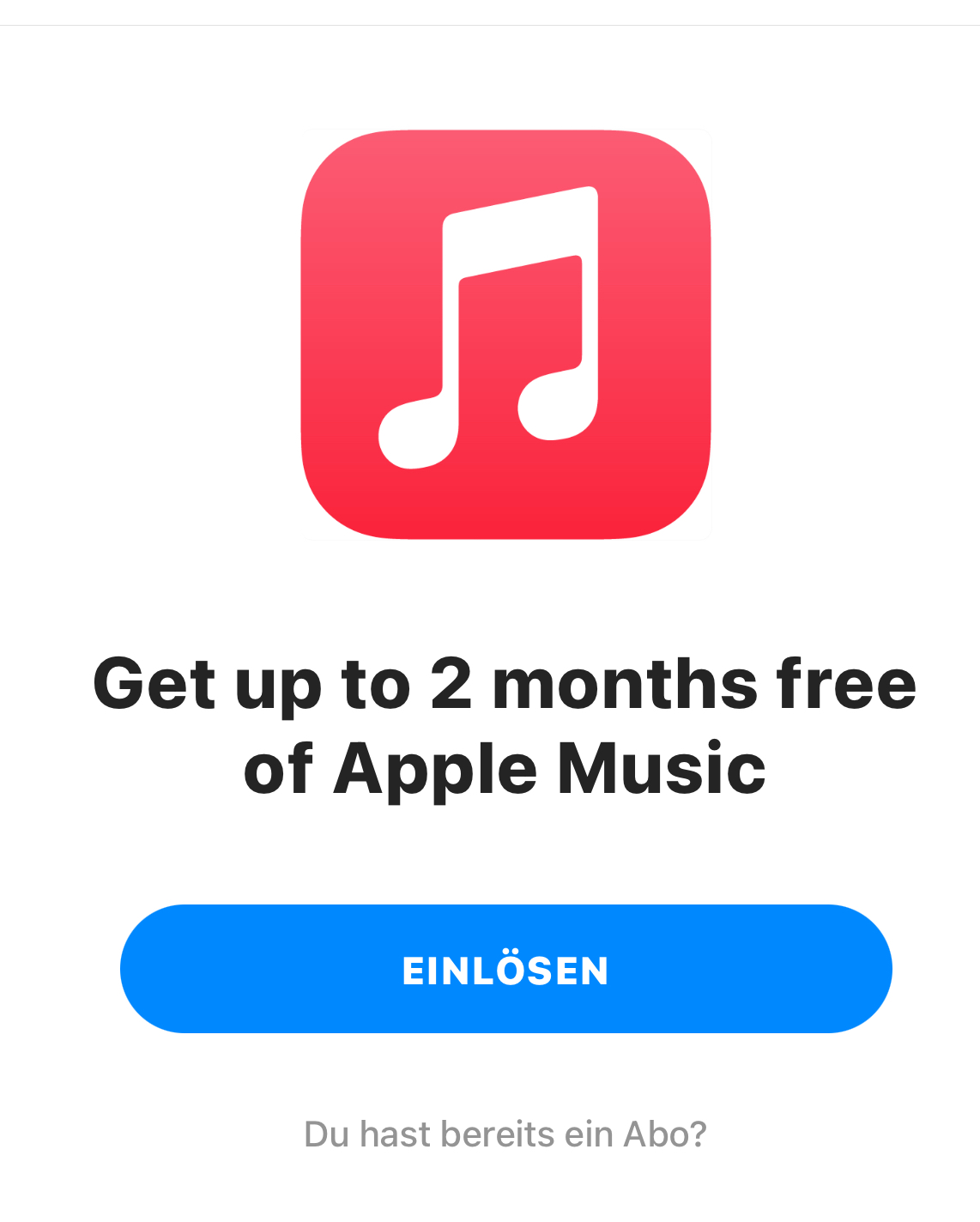Screen dimensions: 980x1222
Task: Tap the EINLÖSEN button
Action: 505,969
